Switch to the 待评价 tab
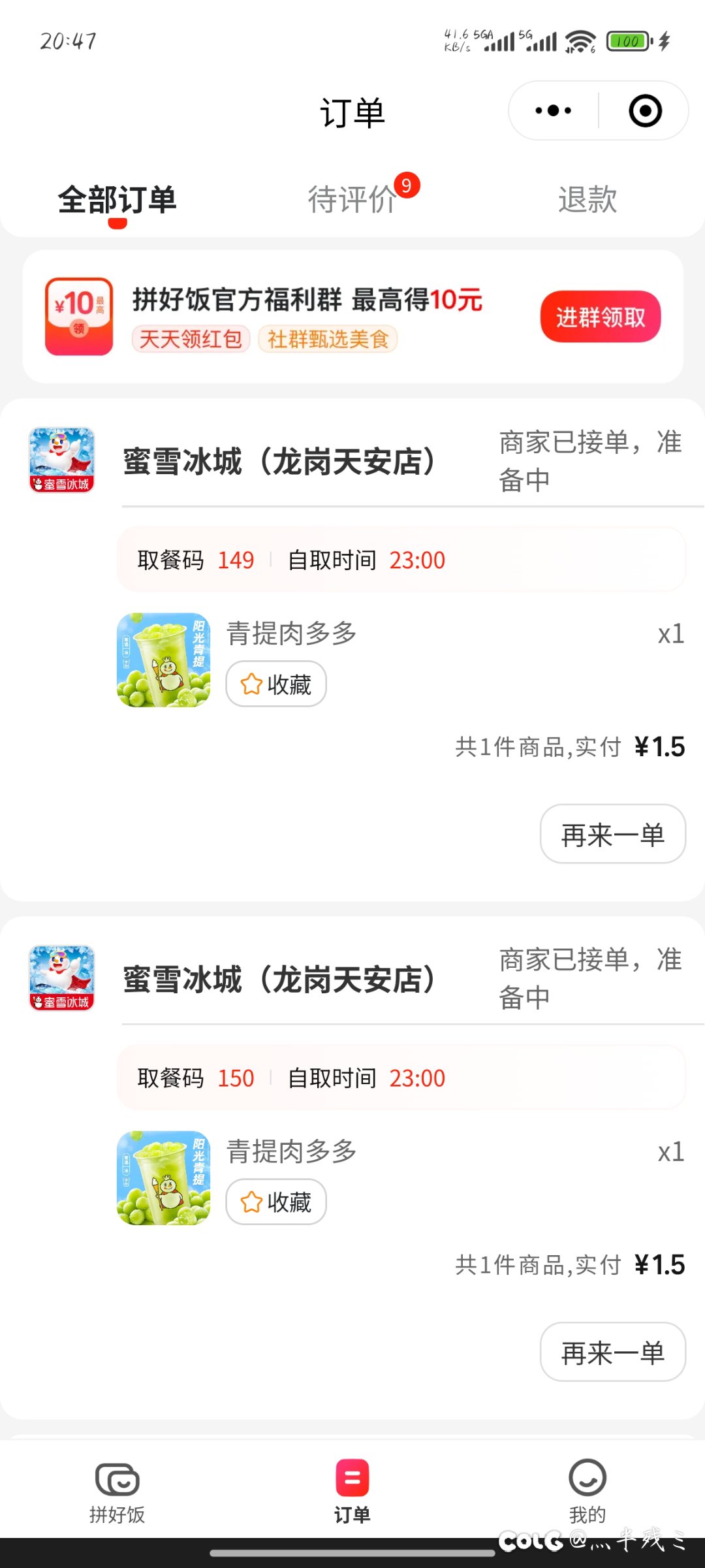Image resolution: width=705 pixels, height=1568 pixels. point(352,199)
